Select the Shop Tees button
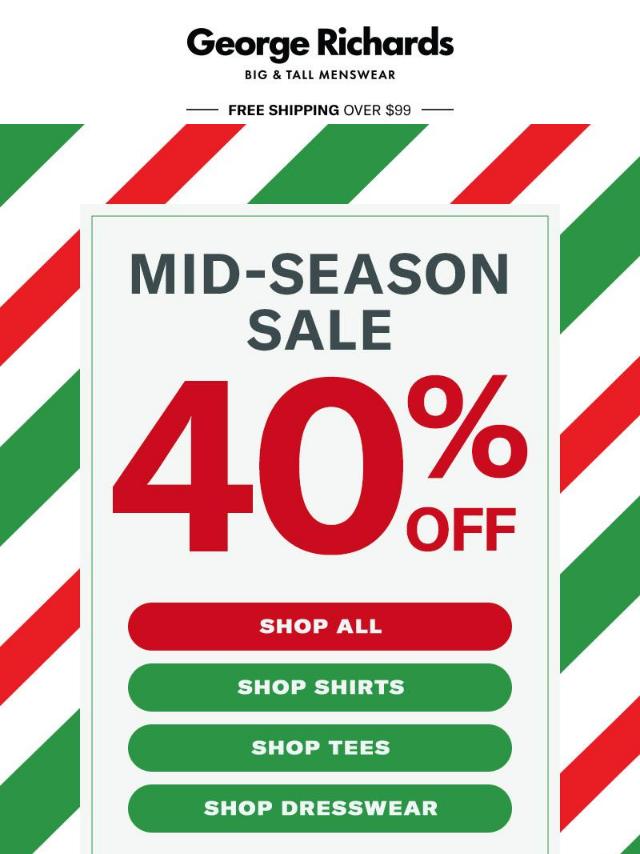Viewport: 640px width, 854px height. click(x=320, y=748)
